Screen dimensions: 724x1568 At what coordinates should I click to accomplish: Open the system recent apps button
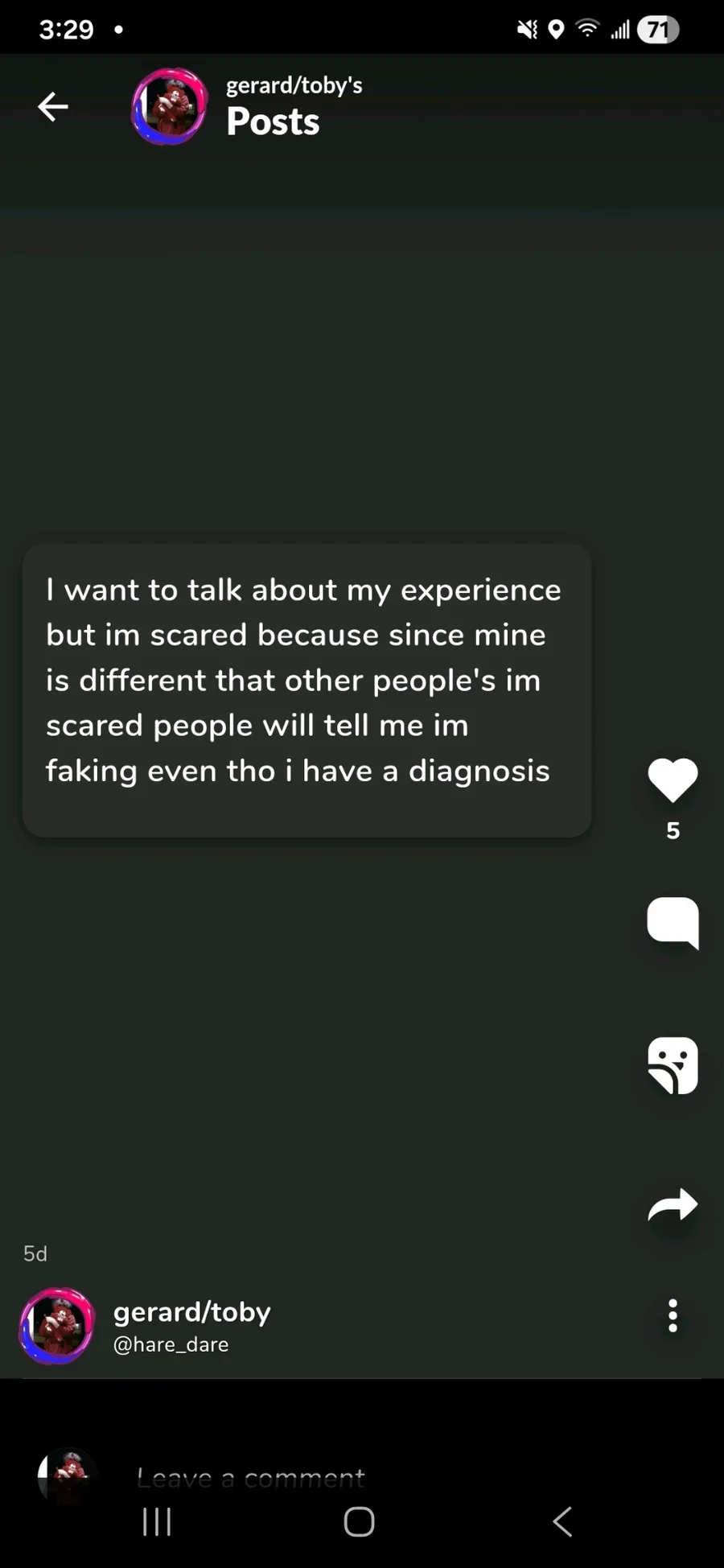coord(157,1521)
